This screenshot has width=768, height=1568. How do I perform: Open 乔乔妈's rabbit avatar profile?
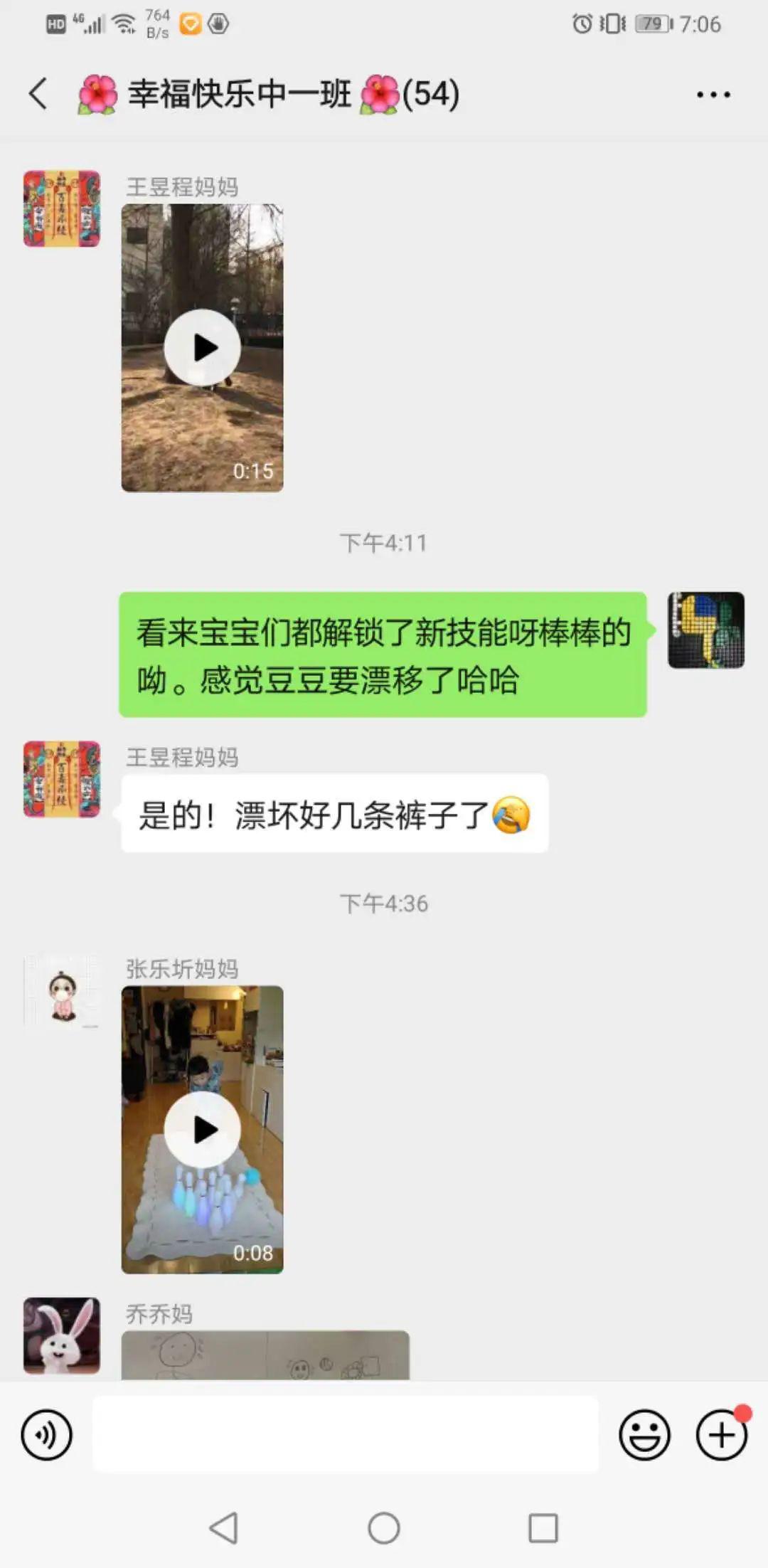tap(62, 1335)
